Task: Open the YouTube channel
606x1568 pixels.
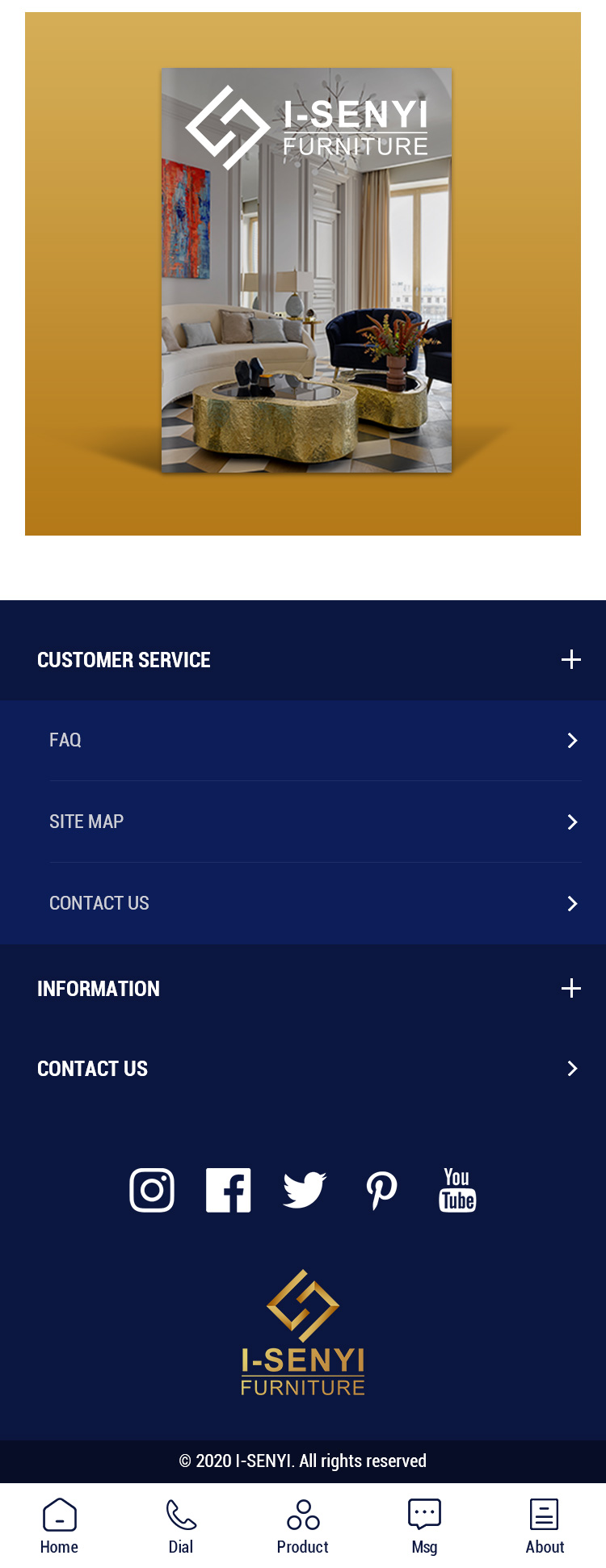Action: pos(457,1190)
